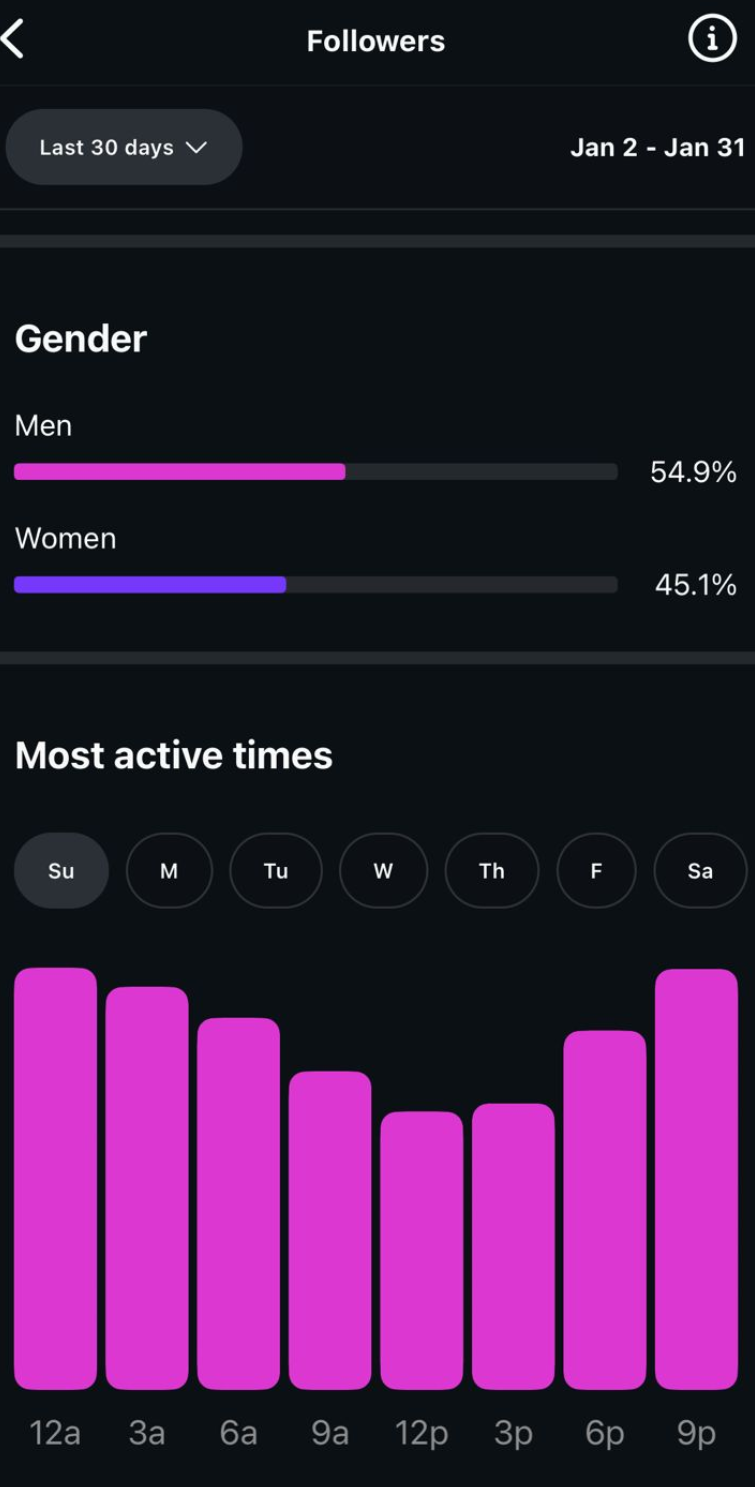Select the Su day chip

[61, 871]
